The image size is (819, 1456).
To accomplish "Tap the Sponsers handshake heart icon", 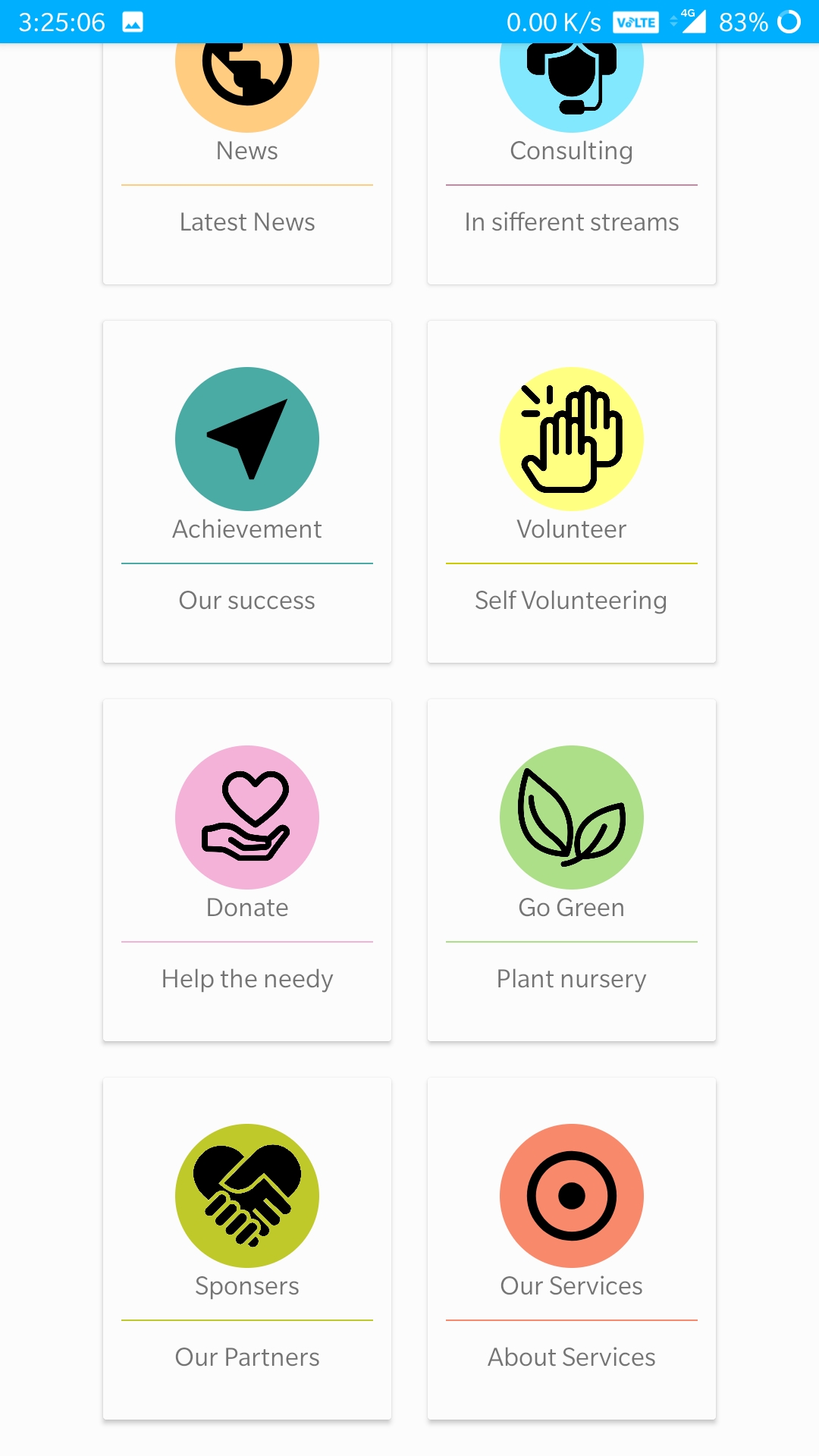I will tap(246, 1195).
